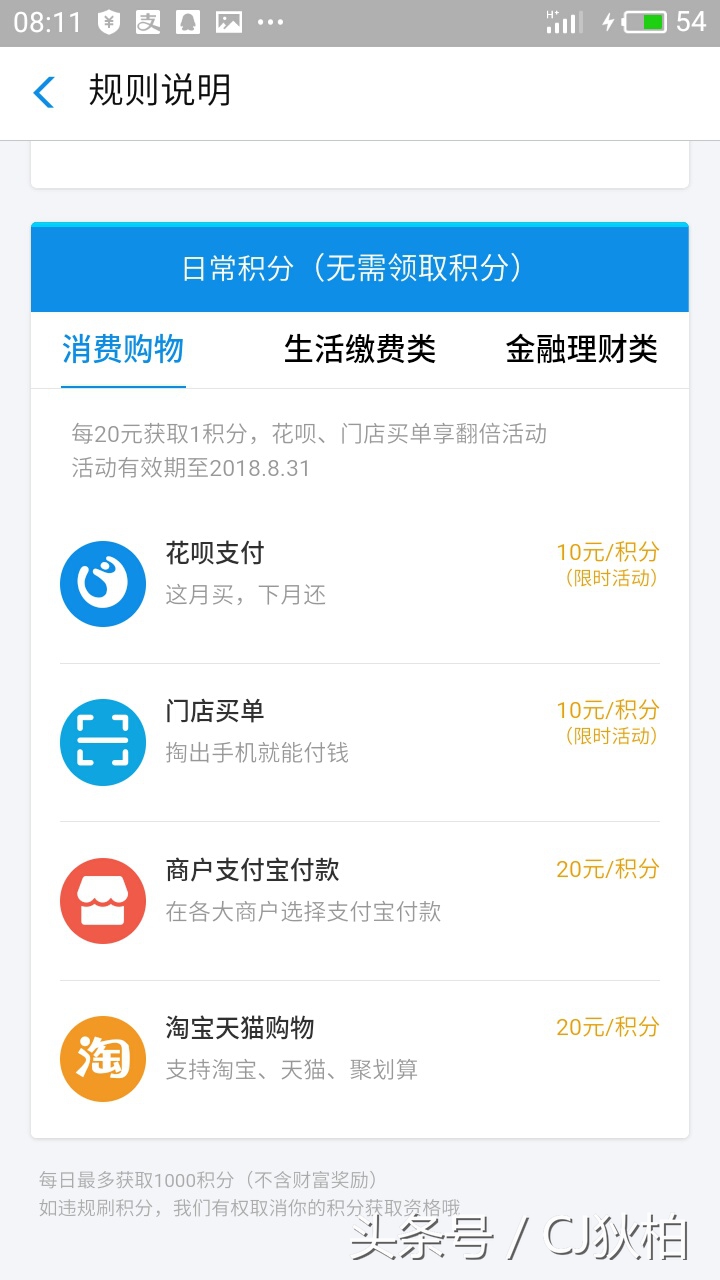This screenshot has width=720, height=1280.
Task: Tap the 20元/积分 rate next to 淘宝天猫购物
Action: pyautogui.click(x=607, y=1028)
